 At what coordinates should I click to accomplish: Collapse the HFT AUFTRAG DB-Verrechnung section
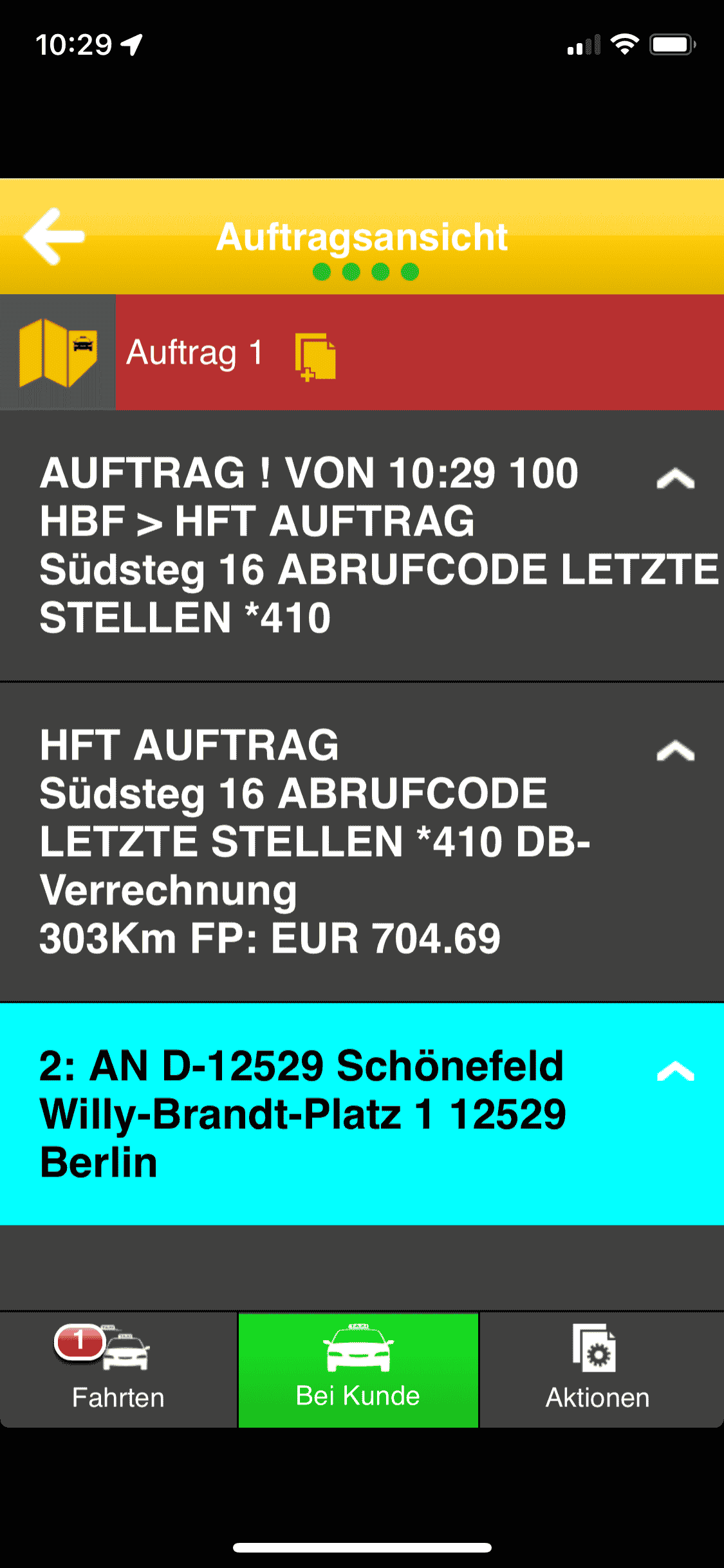(675, 751)
